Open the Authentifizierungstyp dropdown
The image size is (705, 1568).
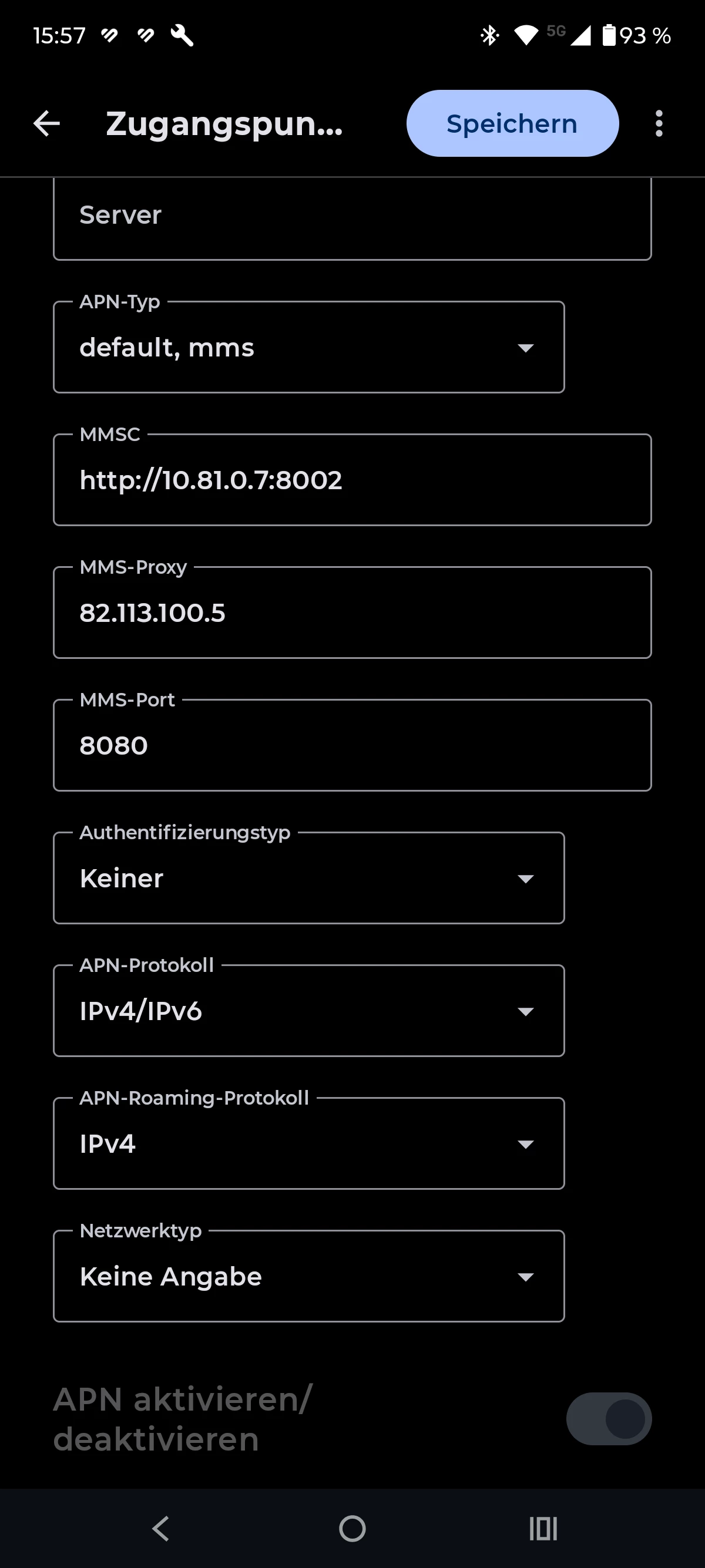point(309,878)
